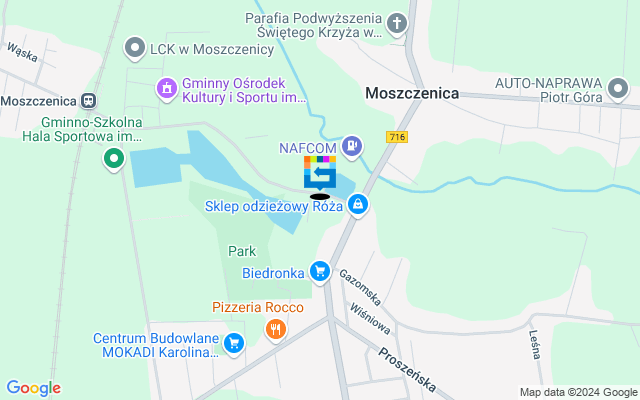Select Gminny Ośrodek Kultury i Sportu marker
Viewport: 640px width, 400px height.
167,91
